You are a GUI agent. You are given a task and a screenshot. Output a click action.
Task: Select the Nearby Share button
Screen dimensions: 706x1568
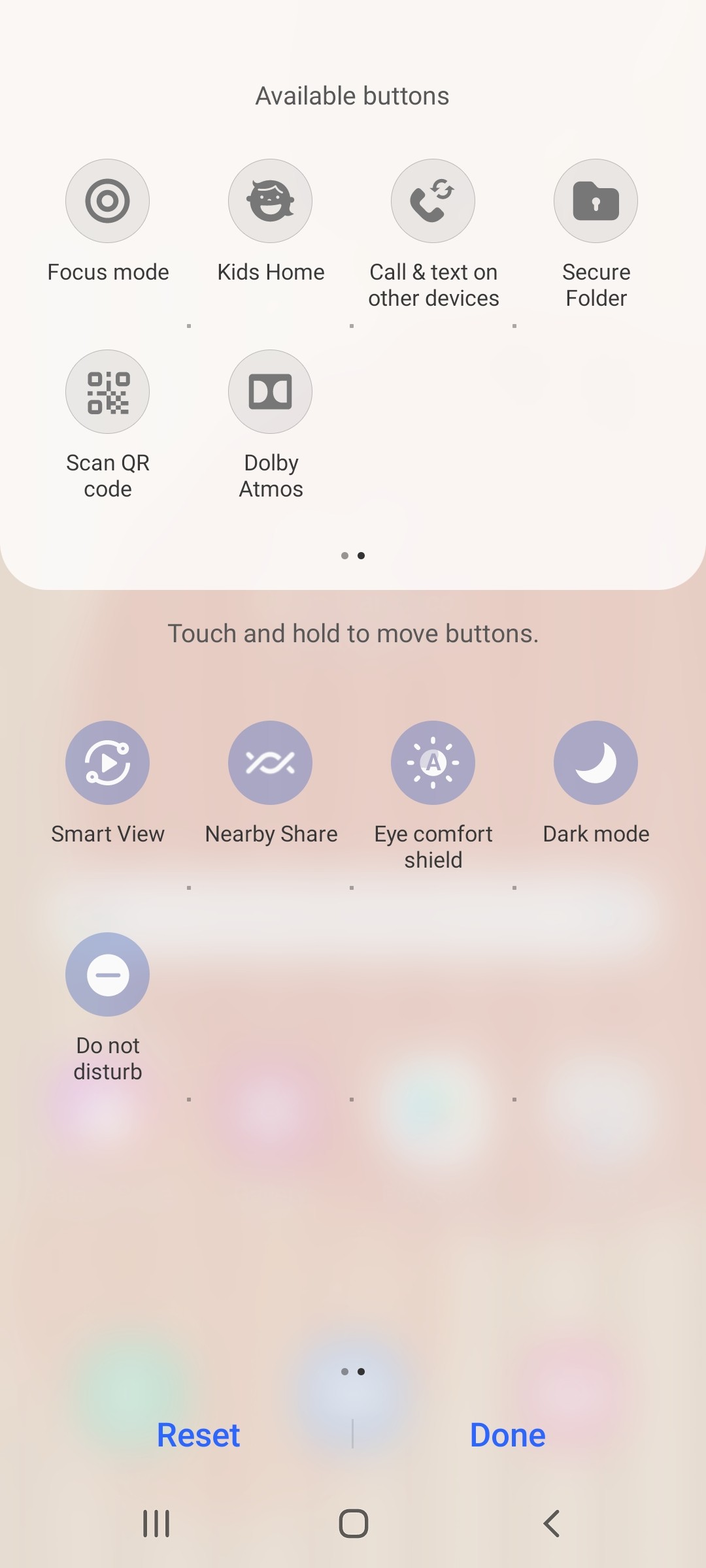(x=270, y=762)
